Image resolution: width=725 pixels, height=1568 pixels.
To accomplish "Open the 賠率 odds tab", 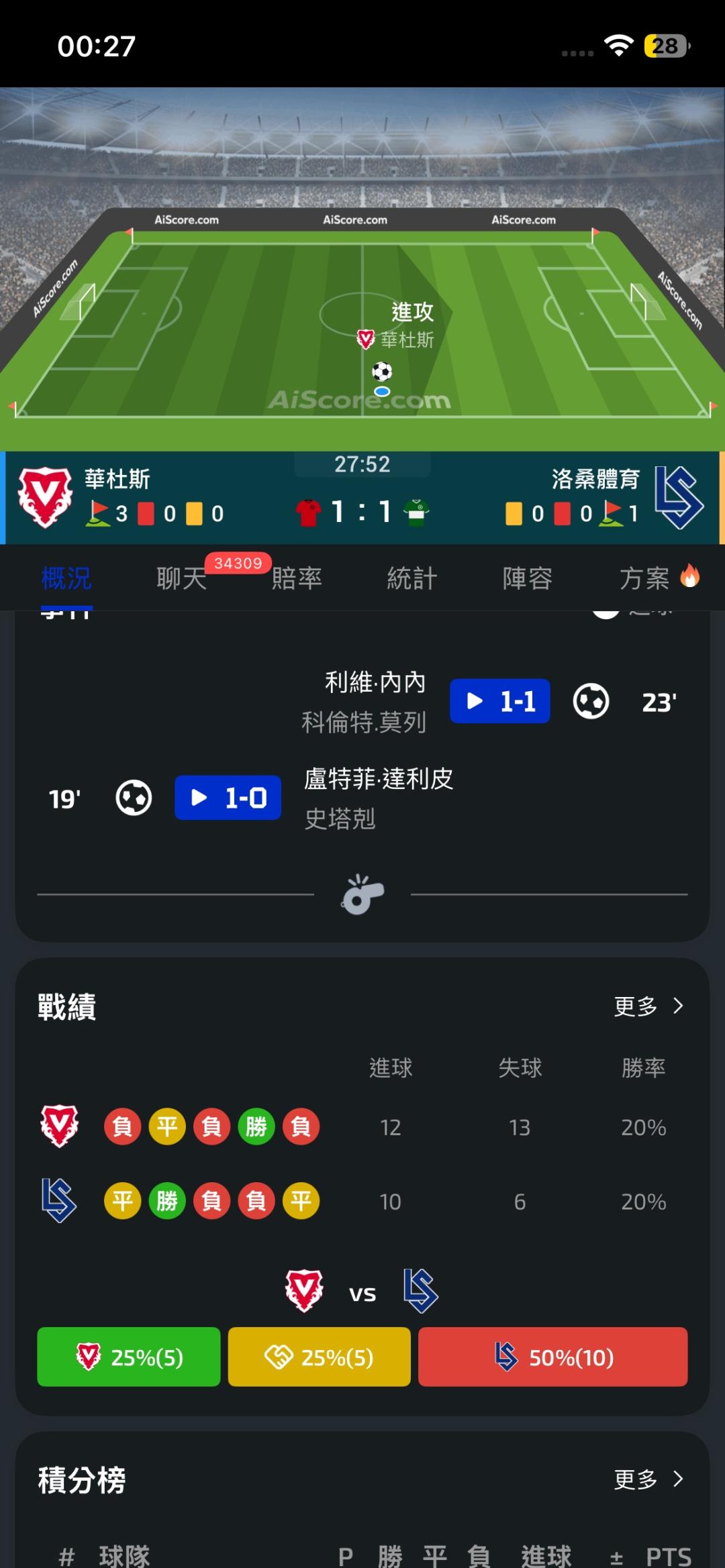I will [x=297, y=578].
